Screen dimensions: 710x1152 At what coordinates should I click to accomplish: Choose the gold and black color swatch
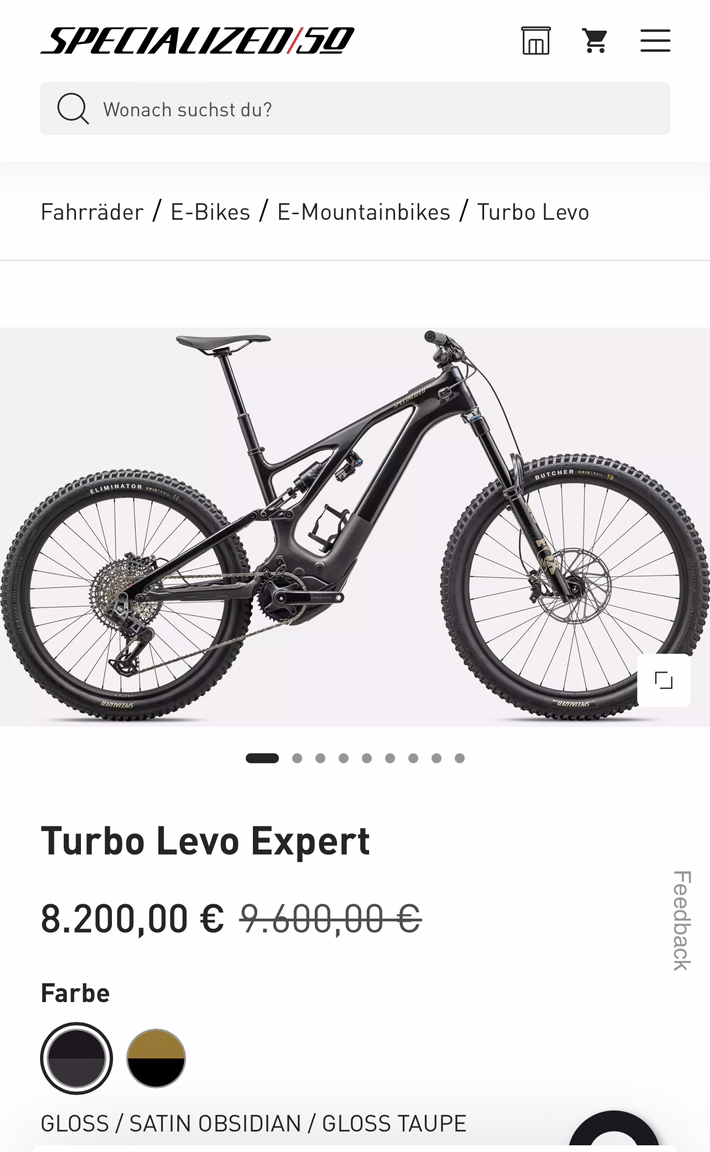[156, 1059]
